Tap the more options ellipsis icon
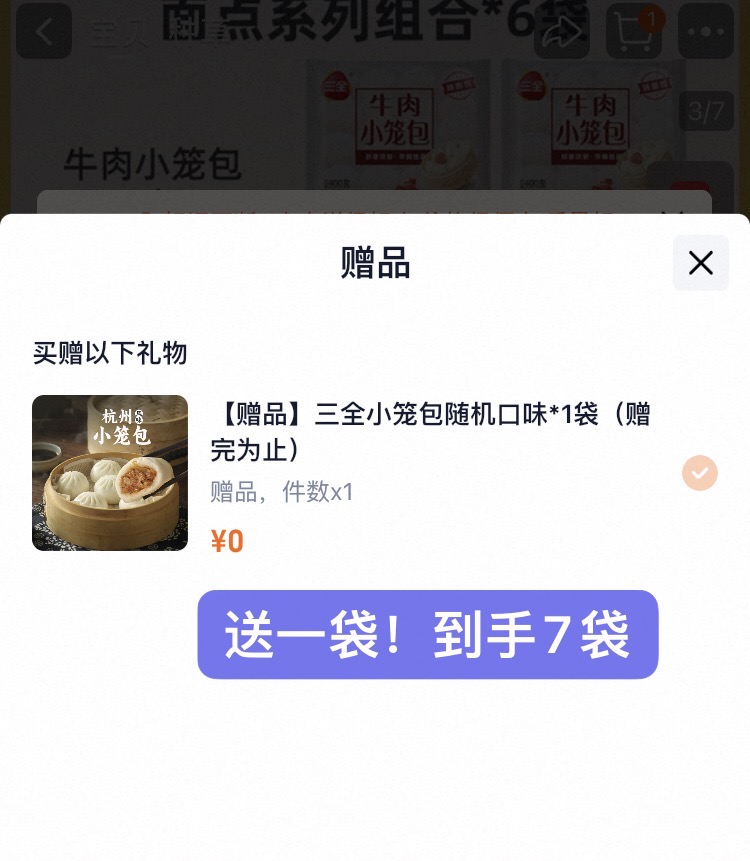 [705, 31]
